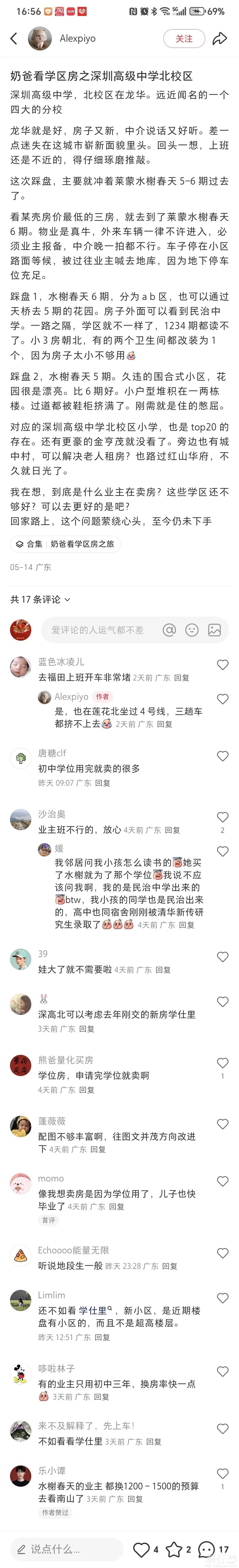Attach an image to your comment
The width and height of the screenshot is (239, 1568).
(215, 630)
